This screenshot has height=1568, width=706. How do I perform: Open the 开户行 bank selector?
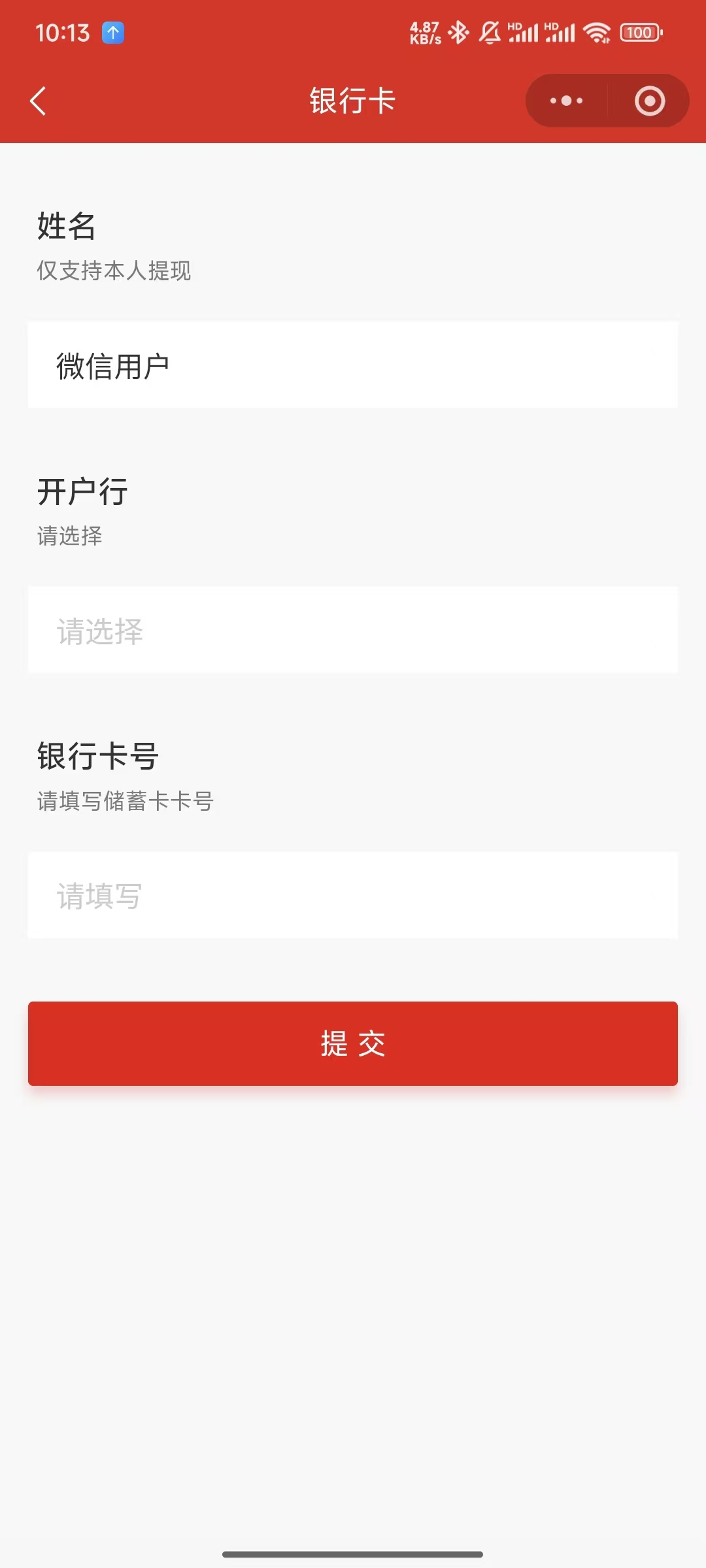click(353, 630)
